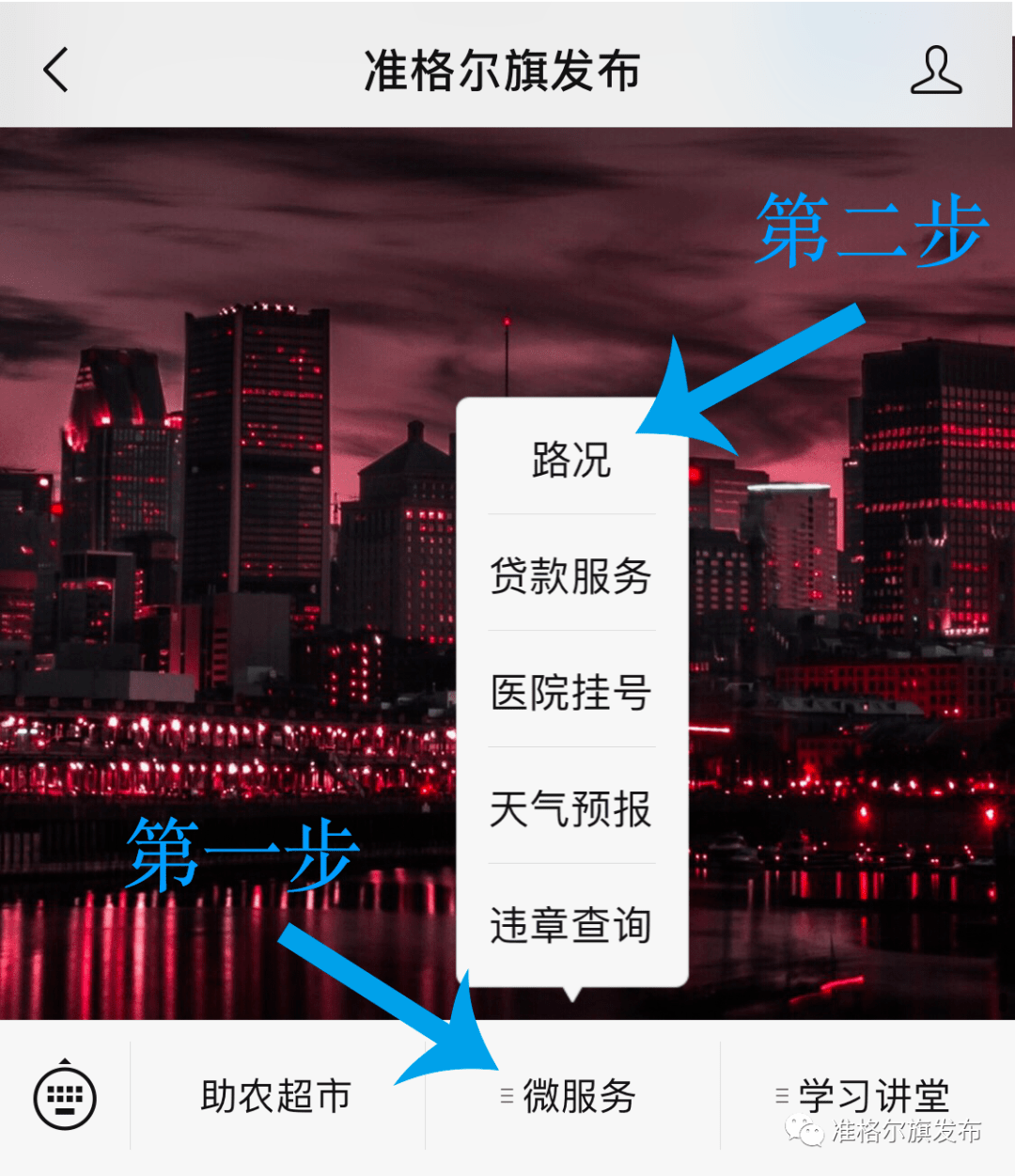Choose 医院挂号 in the menu
Viewport: 1015px width, 1176px height.
point(571,692)
